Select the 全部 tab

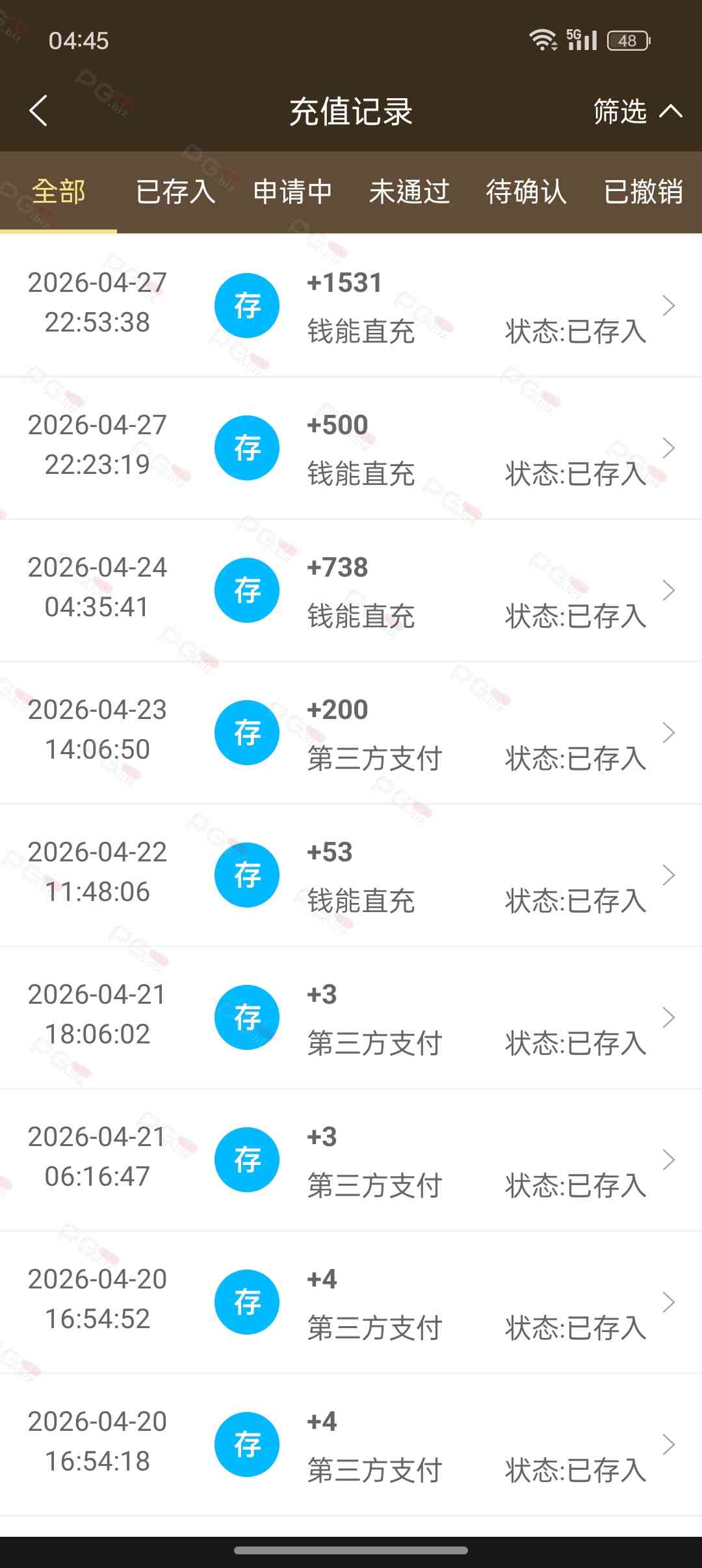coord(58,192)
